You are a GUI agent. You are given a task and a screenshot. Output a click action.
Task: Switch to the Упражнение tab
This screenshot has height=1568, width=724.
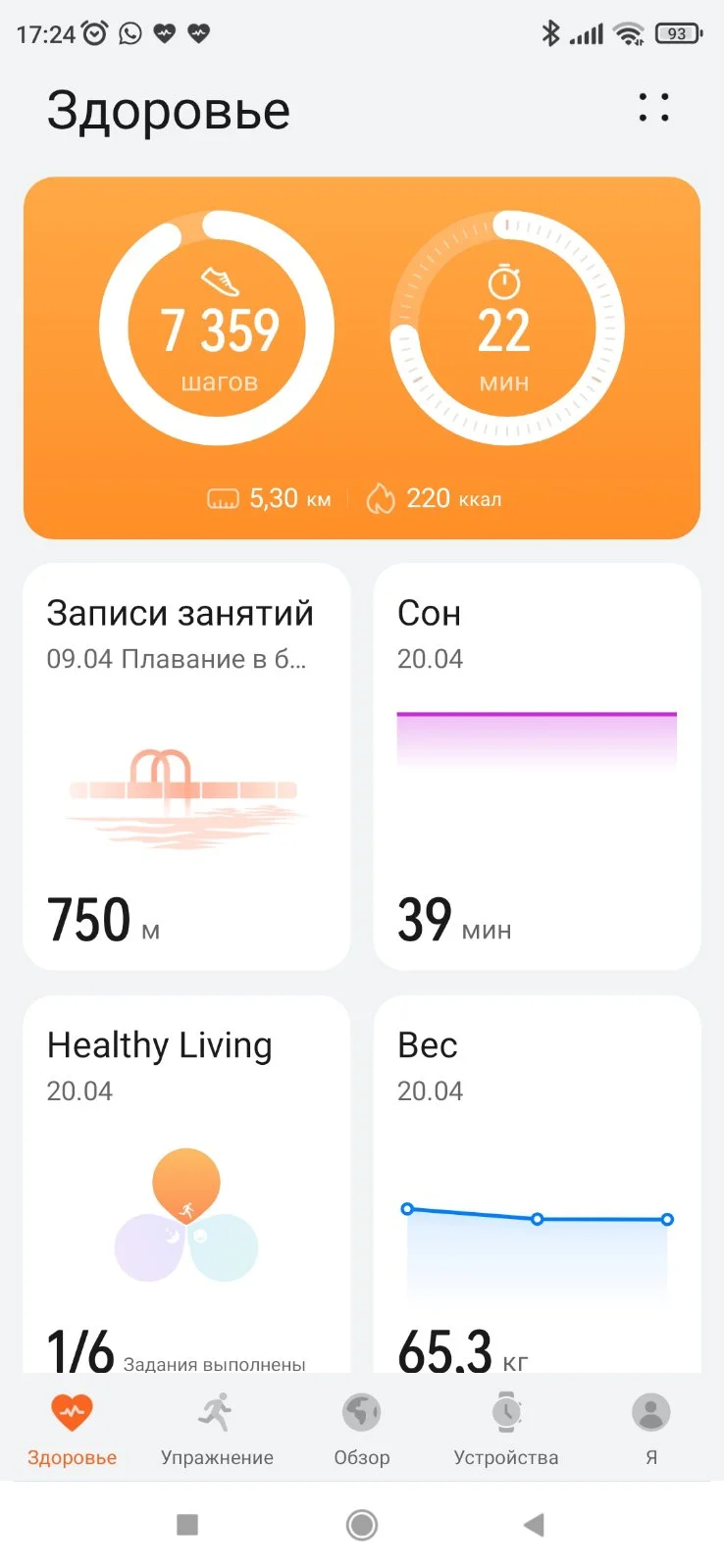pos(217,1430)
